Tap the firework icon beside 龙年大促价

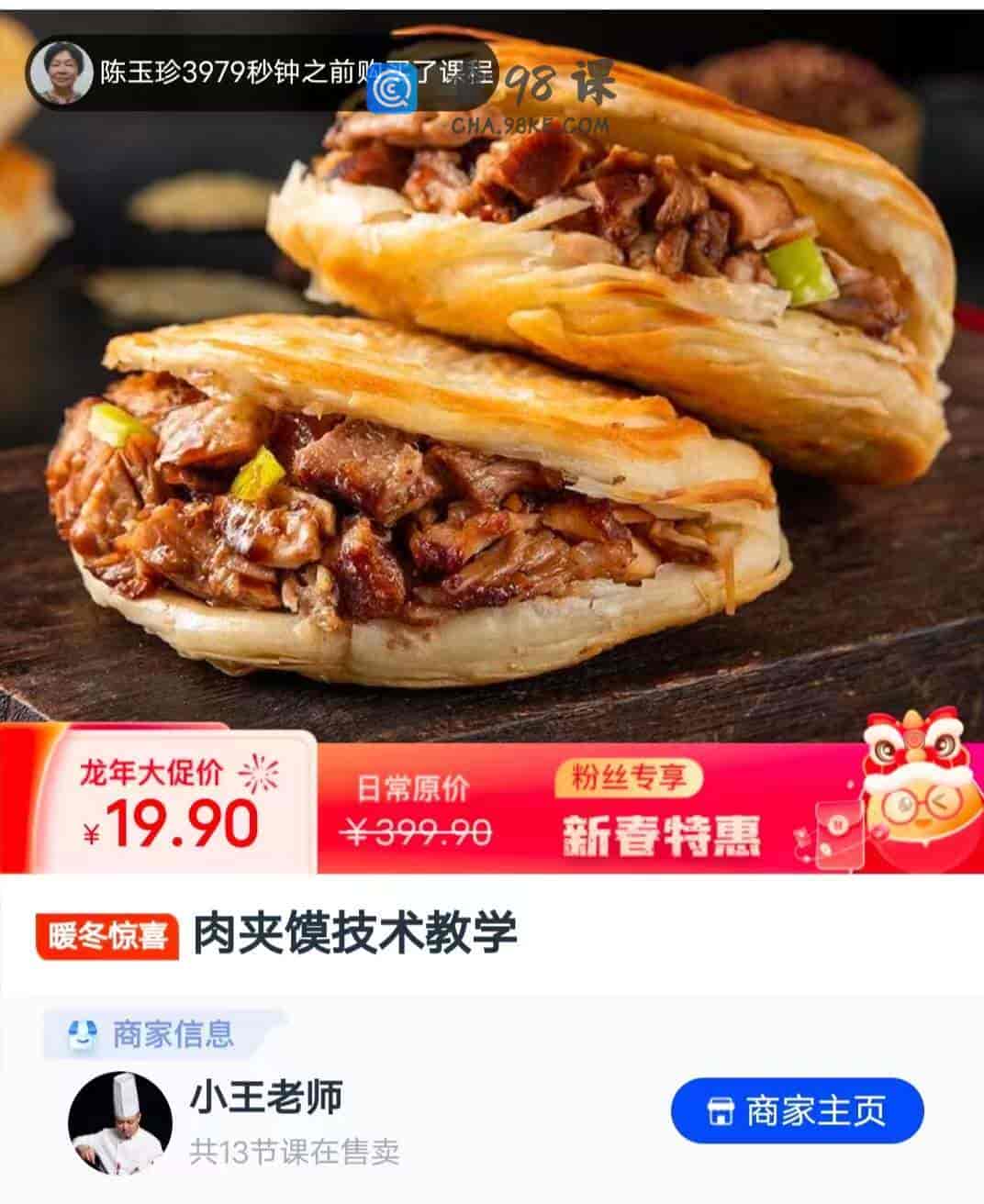[x=258, y=774]
